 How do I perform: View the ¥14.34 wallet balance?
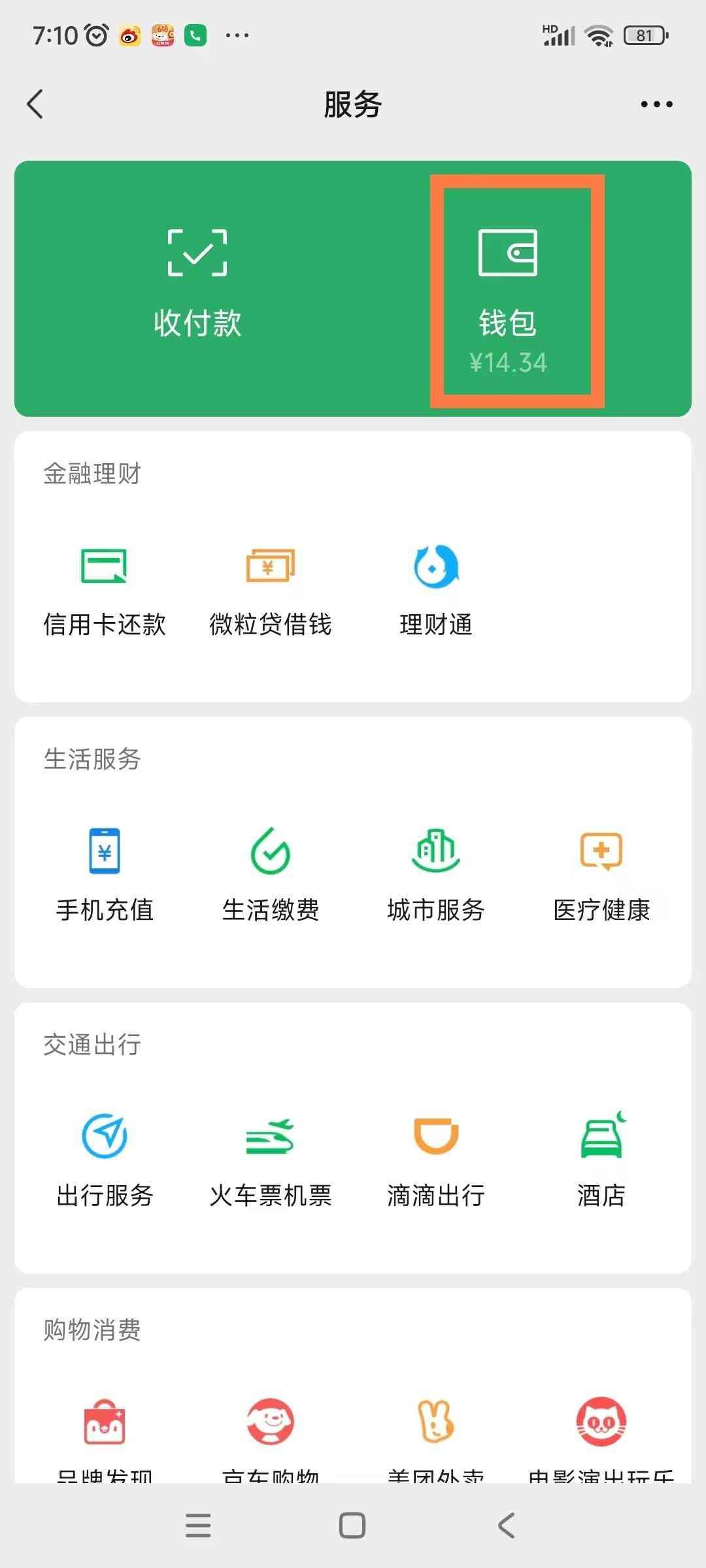(x=509, y=363)
